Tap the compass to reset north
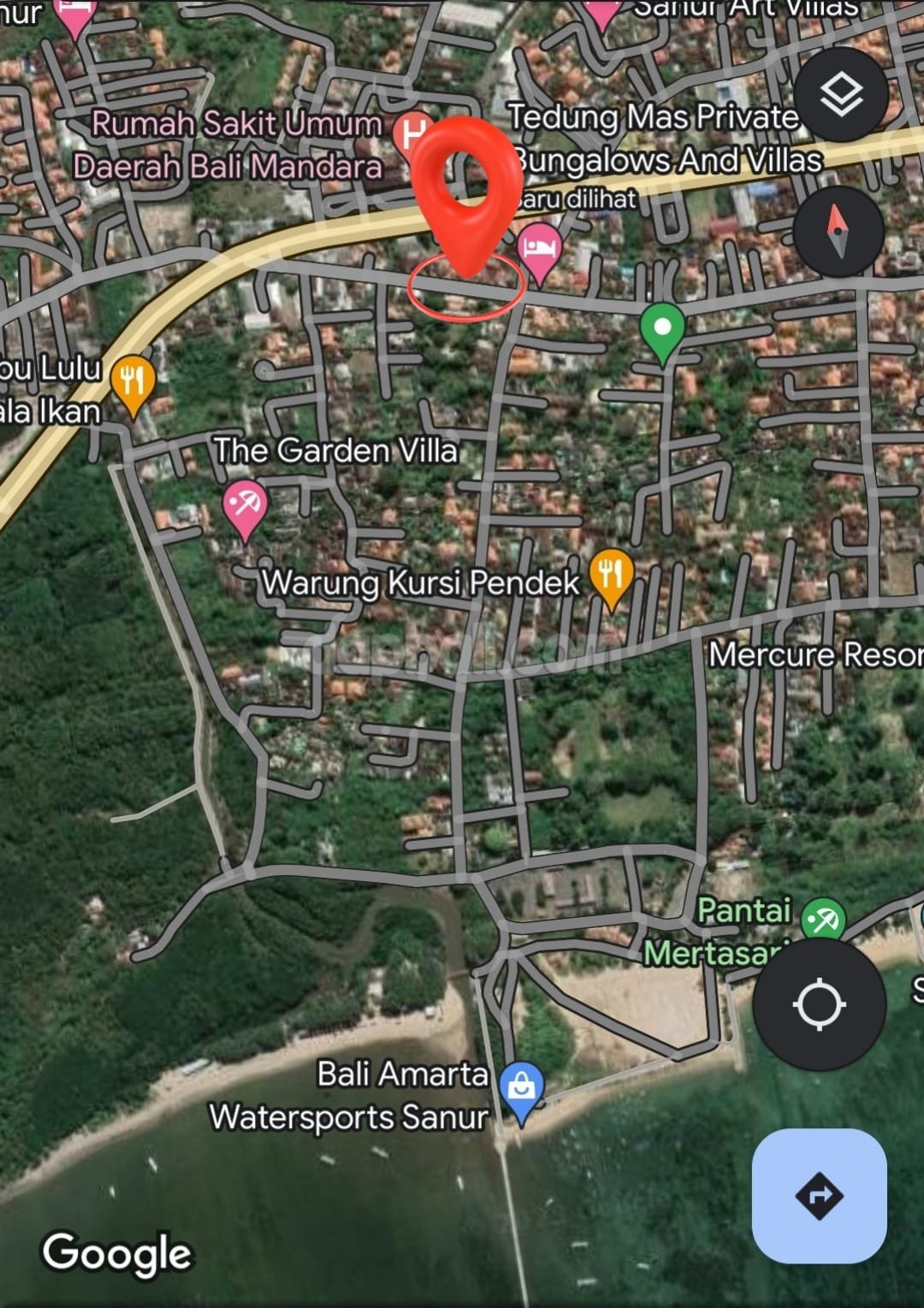Viewport: 924px width, 1308px height. [x=838, y=231]
